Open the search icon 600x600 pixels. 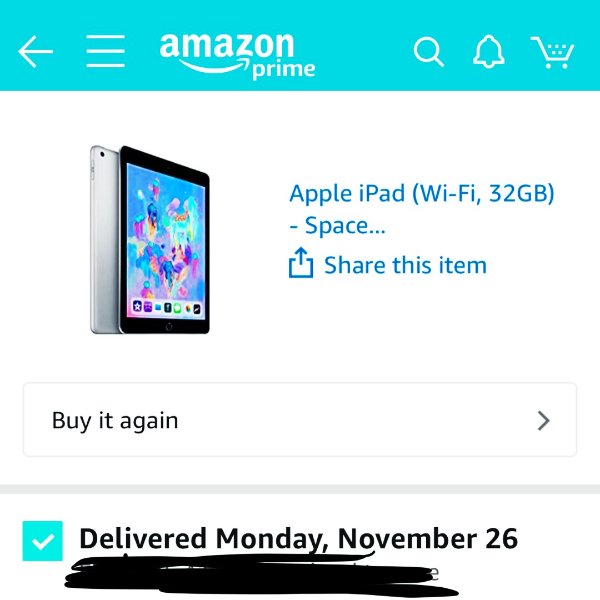tap(428, 52)
